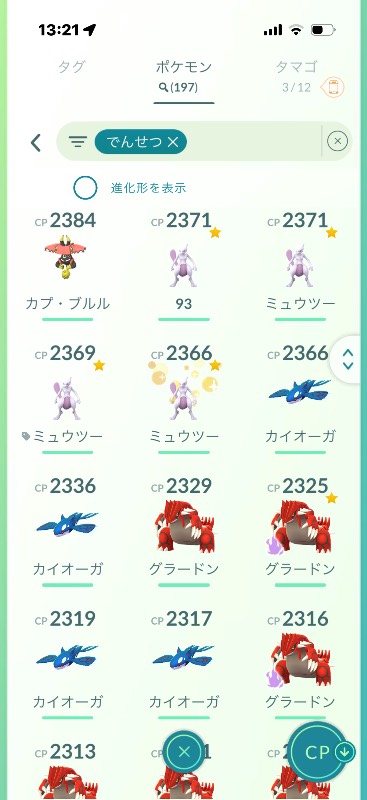Toggle 進化形を表示 checkbox
The width and height of the screenshot is (367, 800).
point(85,188)
